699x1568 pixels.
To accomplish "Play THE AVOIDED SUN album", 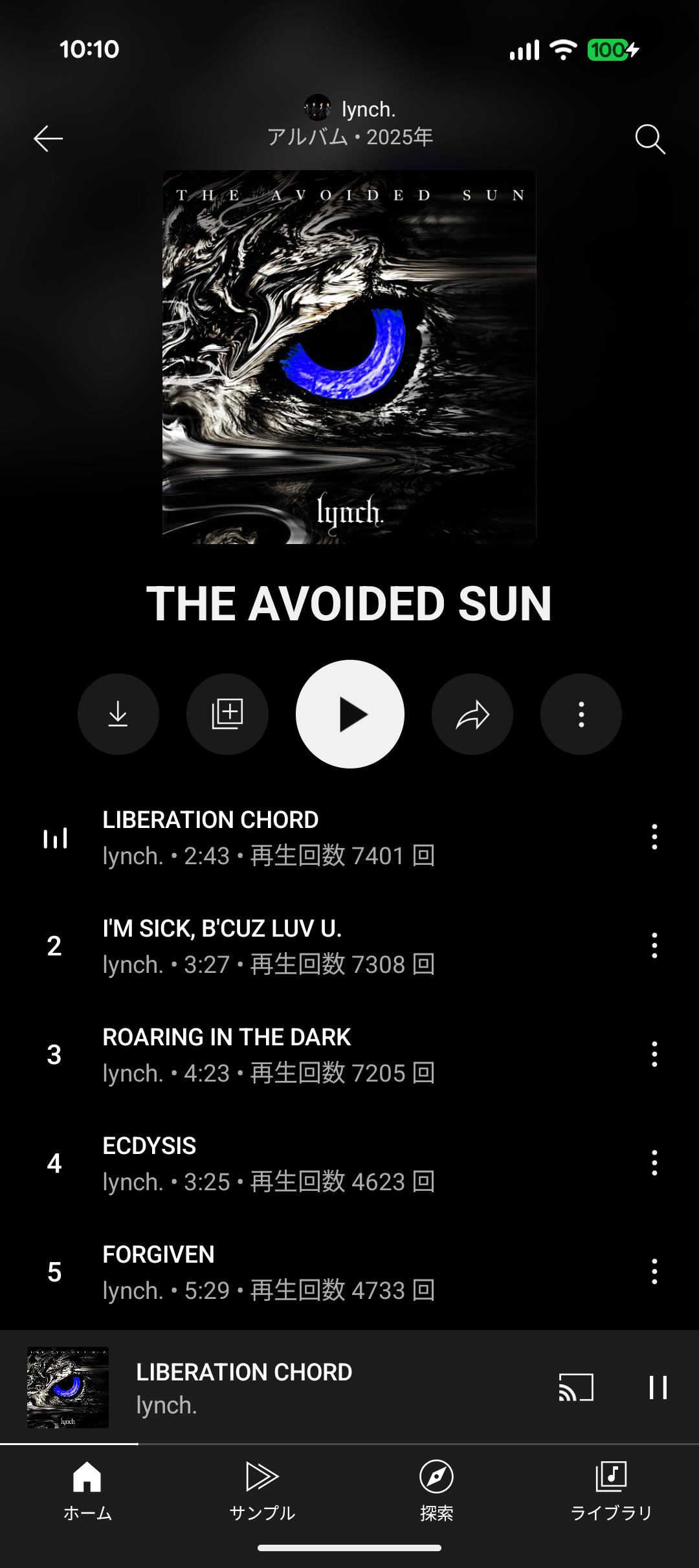I will point(350,714).
